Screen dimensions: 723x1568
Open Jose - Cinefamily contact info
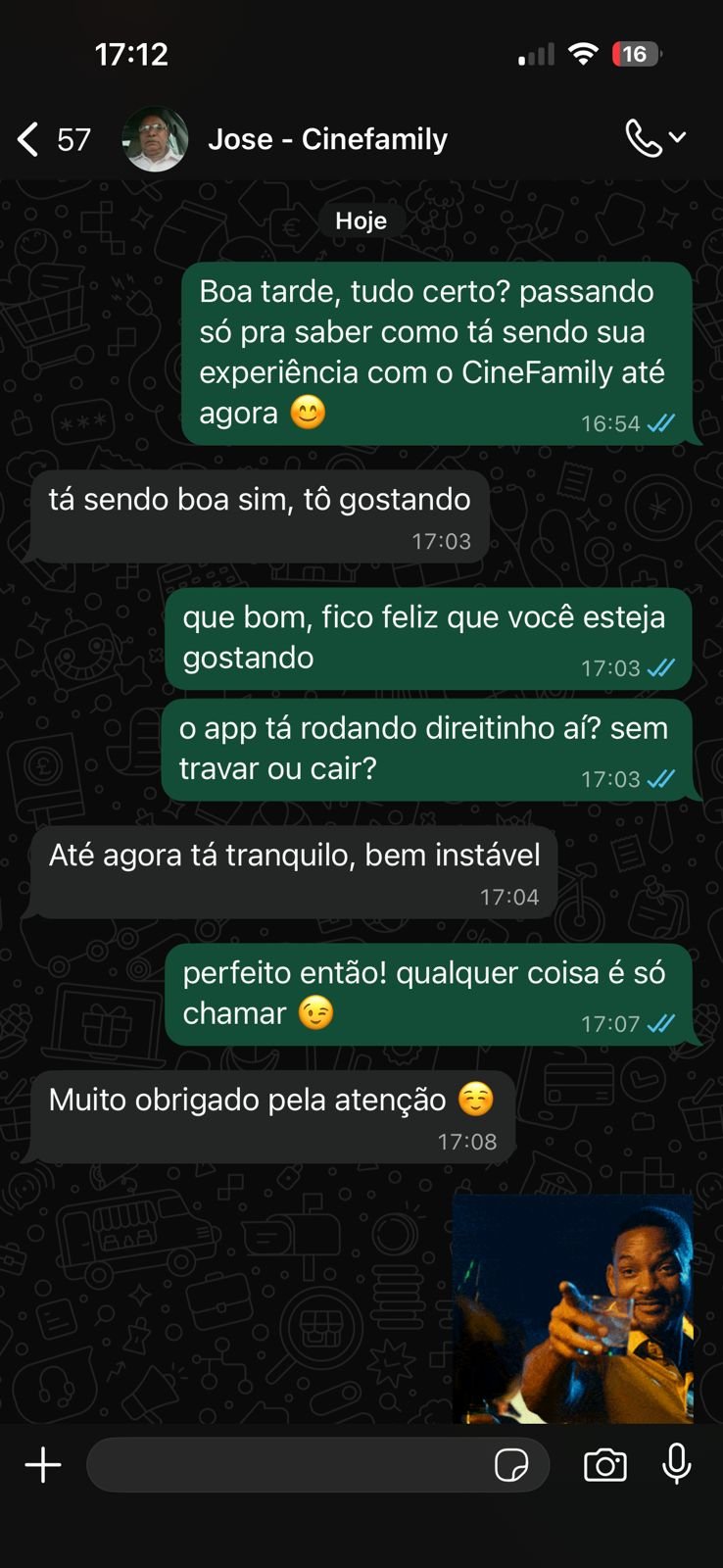tap(327, 139)
